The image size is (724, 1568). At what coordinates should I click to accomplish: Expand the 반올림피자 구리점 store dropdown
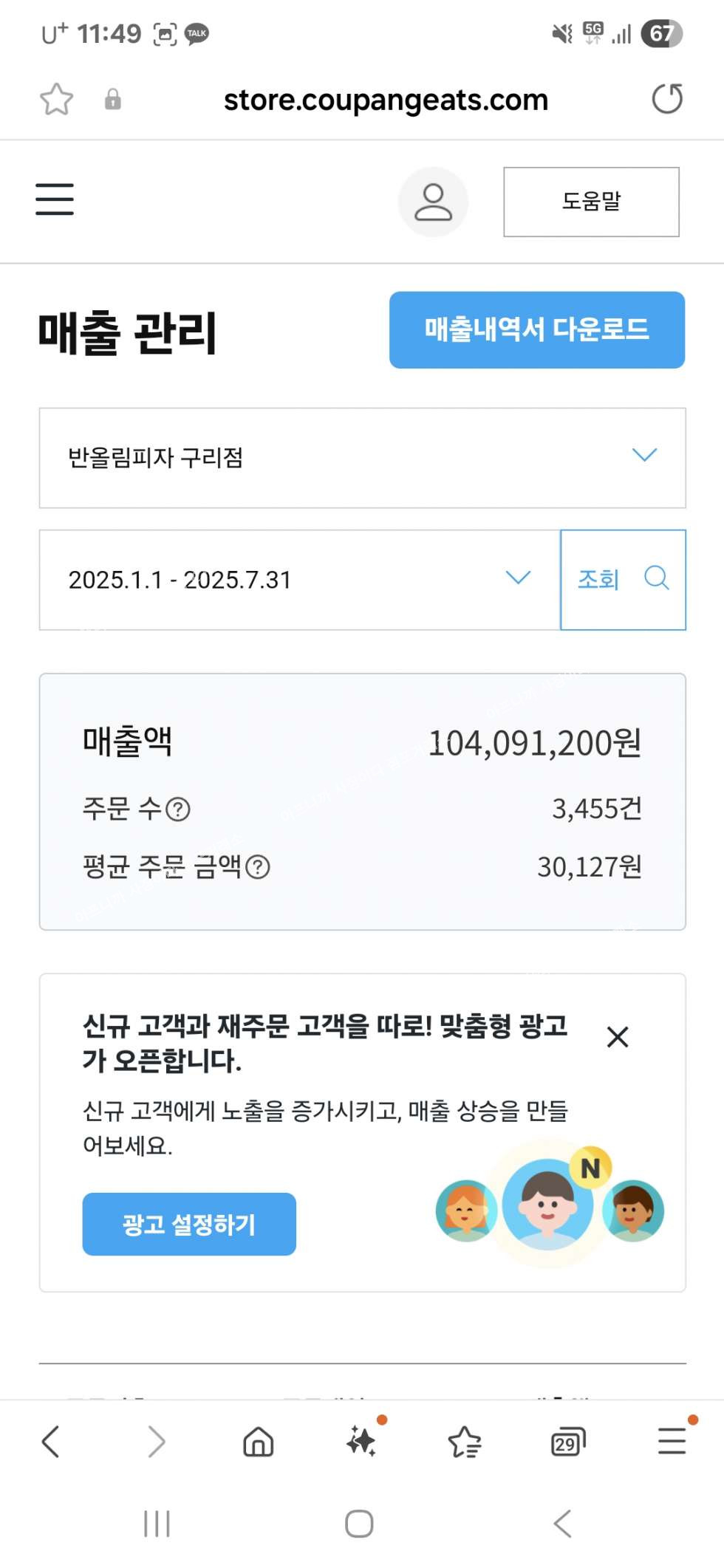[362, 458]
